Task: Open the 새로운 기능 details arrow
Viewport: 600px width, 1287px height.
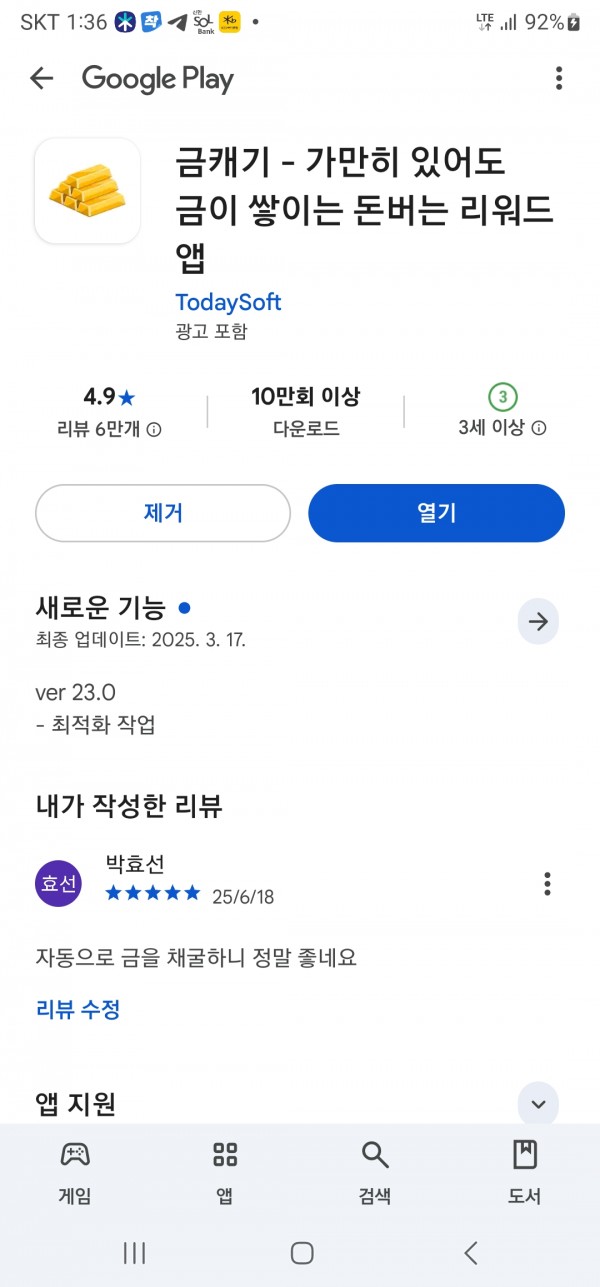Action: [x=538, y=622]
